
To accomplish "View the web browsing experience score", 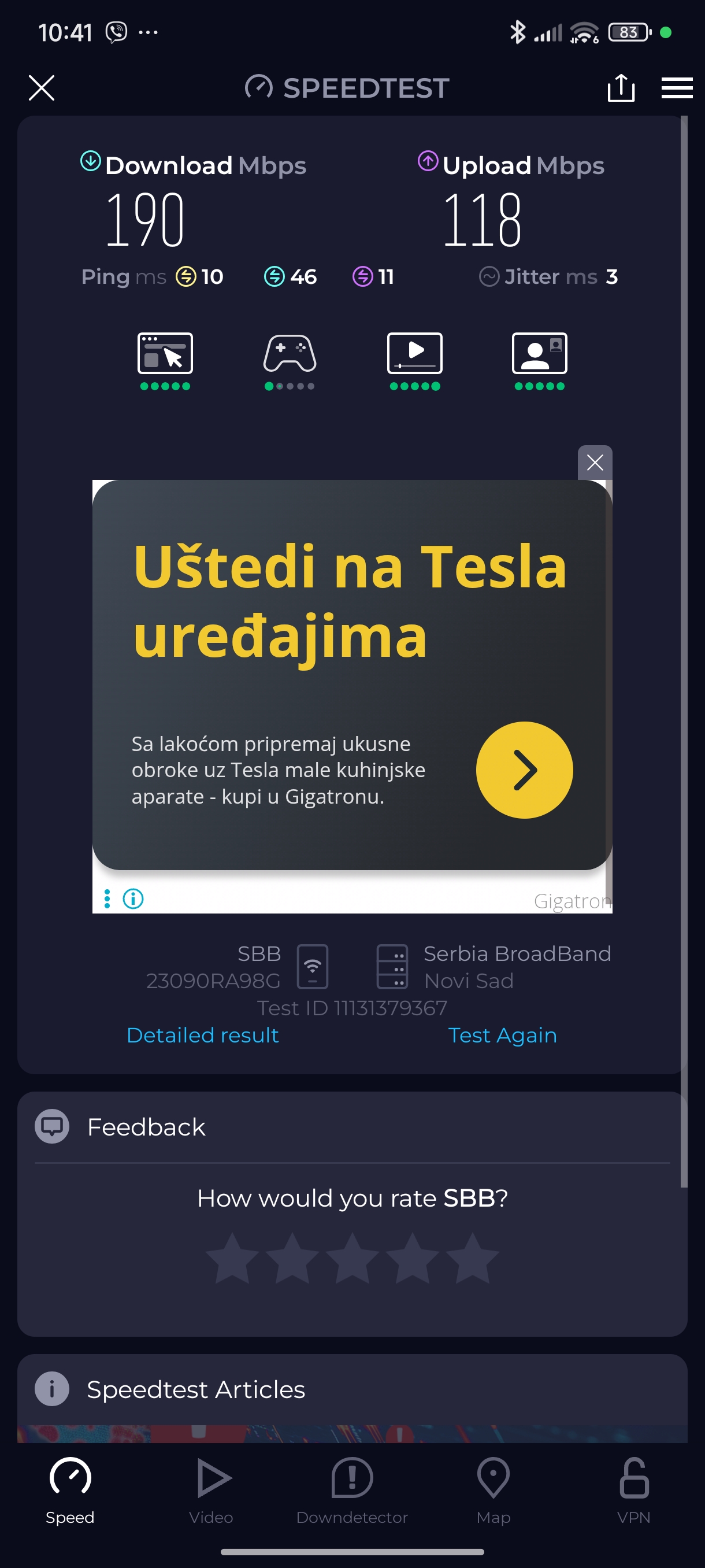I will click(165, 359).
